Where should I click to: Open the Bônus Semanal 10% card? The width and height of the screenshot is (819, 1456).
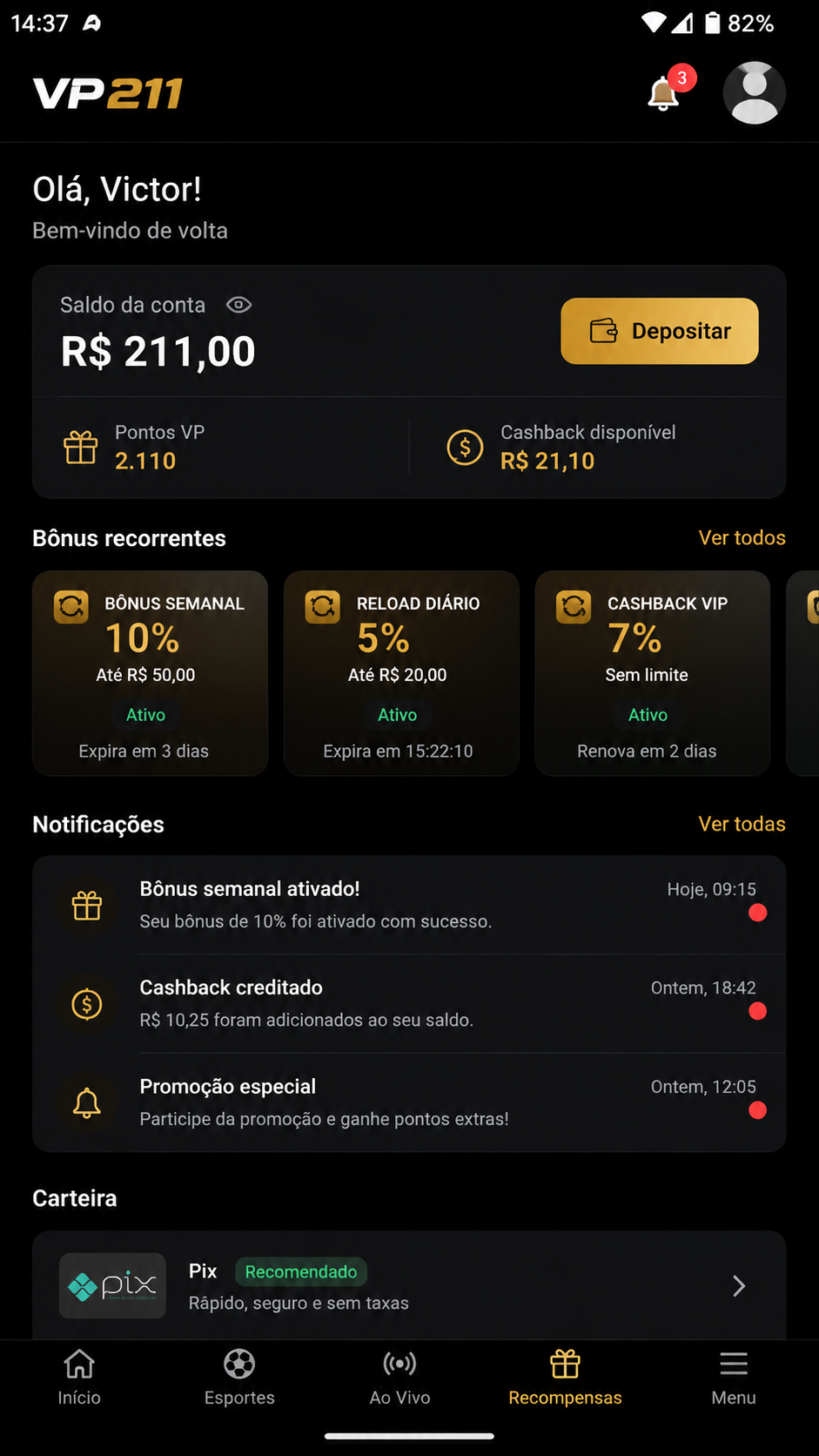pos(150,673)
